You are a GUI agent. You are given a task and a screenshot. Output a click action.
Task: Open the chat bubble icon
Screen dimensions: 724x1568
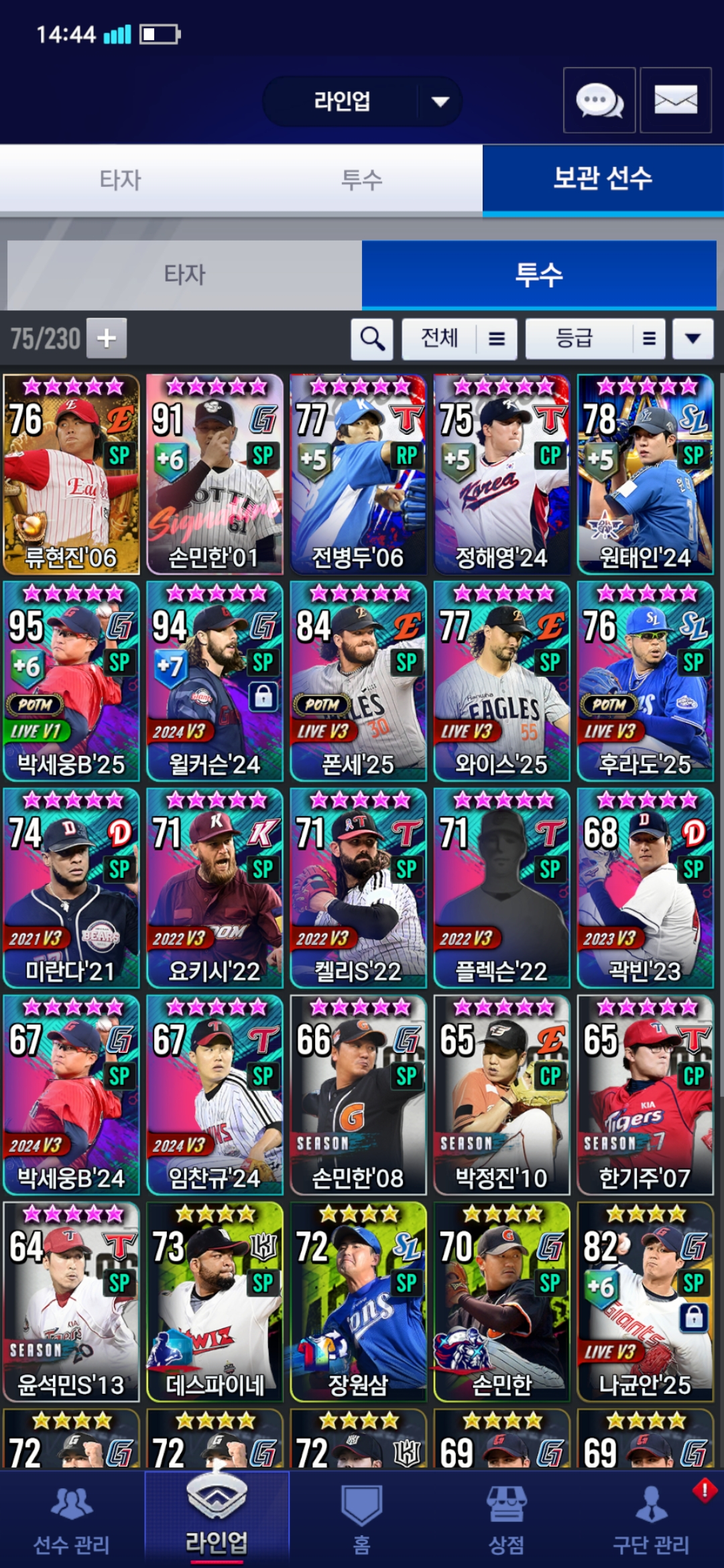[599, 101]
